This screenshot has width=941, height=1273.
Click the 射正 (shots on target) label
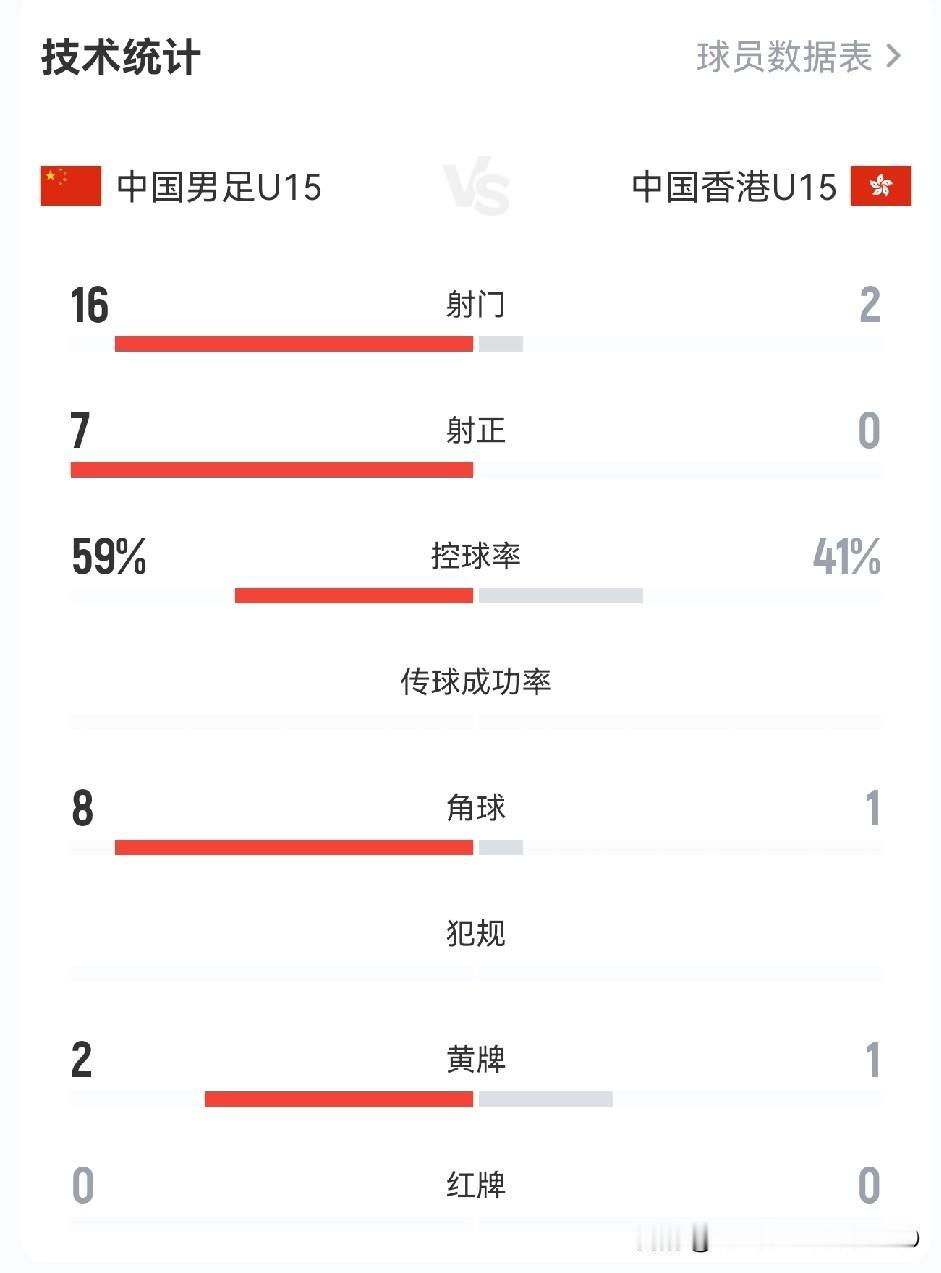(474, 431)
